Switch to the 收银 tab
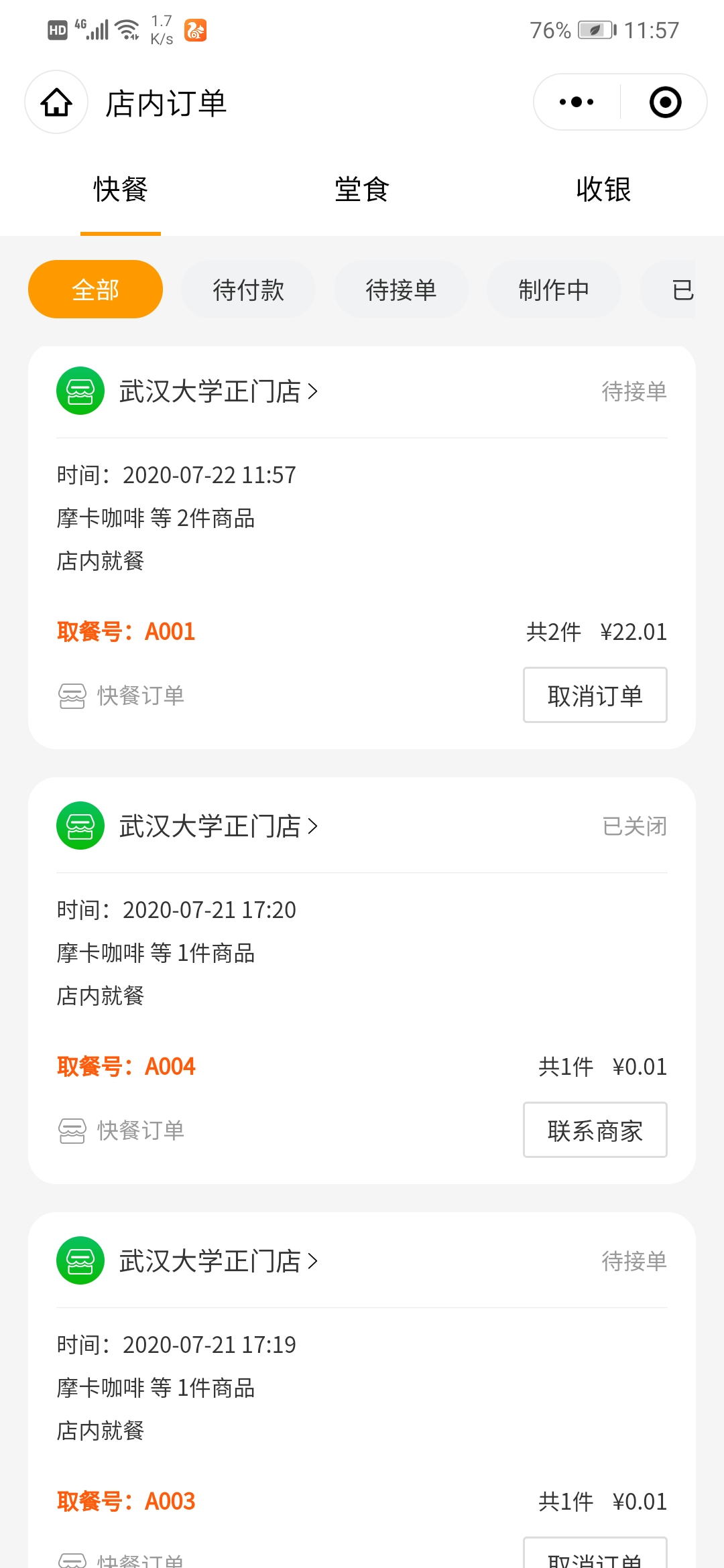The image size is (724, 1568). pos(603,190)
